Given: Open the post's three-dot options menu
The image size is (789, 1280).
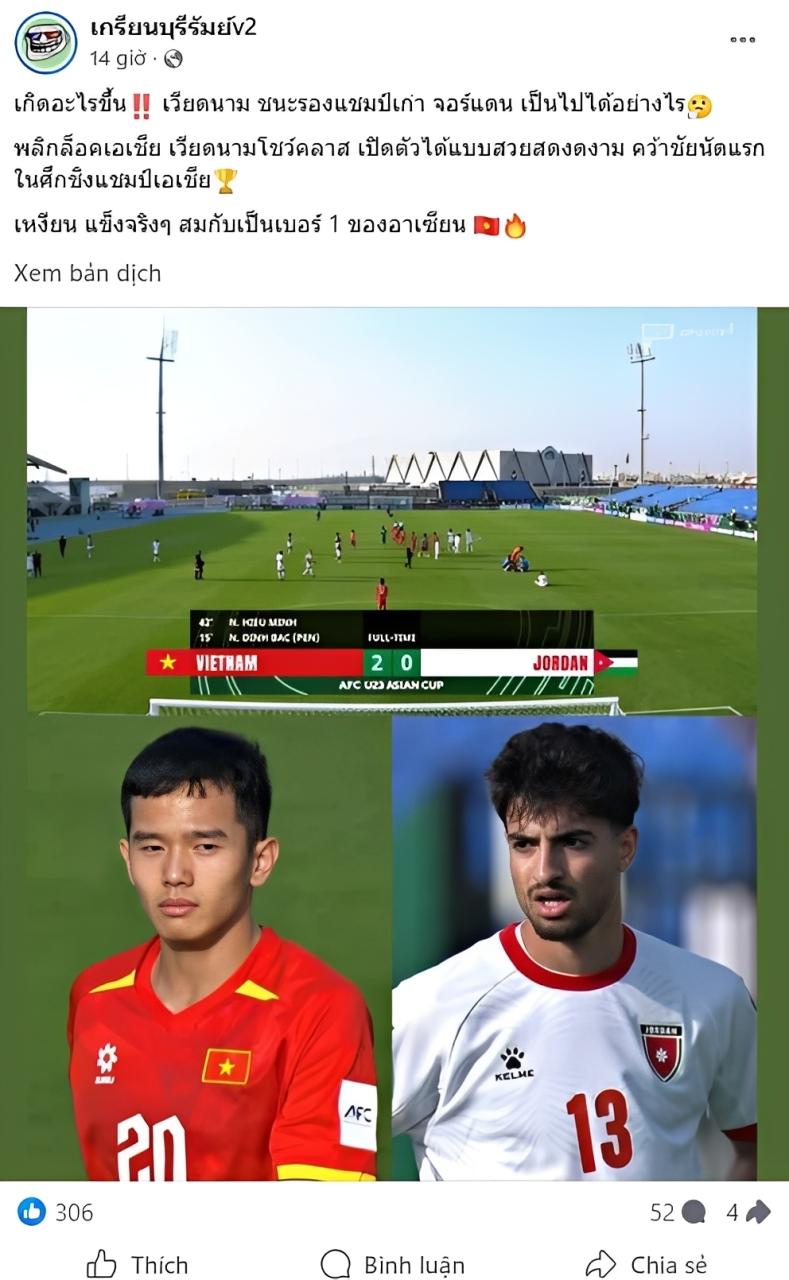Looking at the screenshot, I should click(x=742, y=40).
